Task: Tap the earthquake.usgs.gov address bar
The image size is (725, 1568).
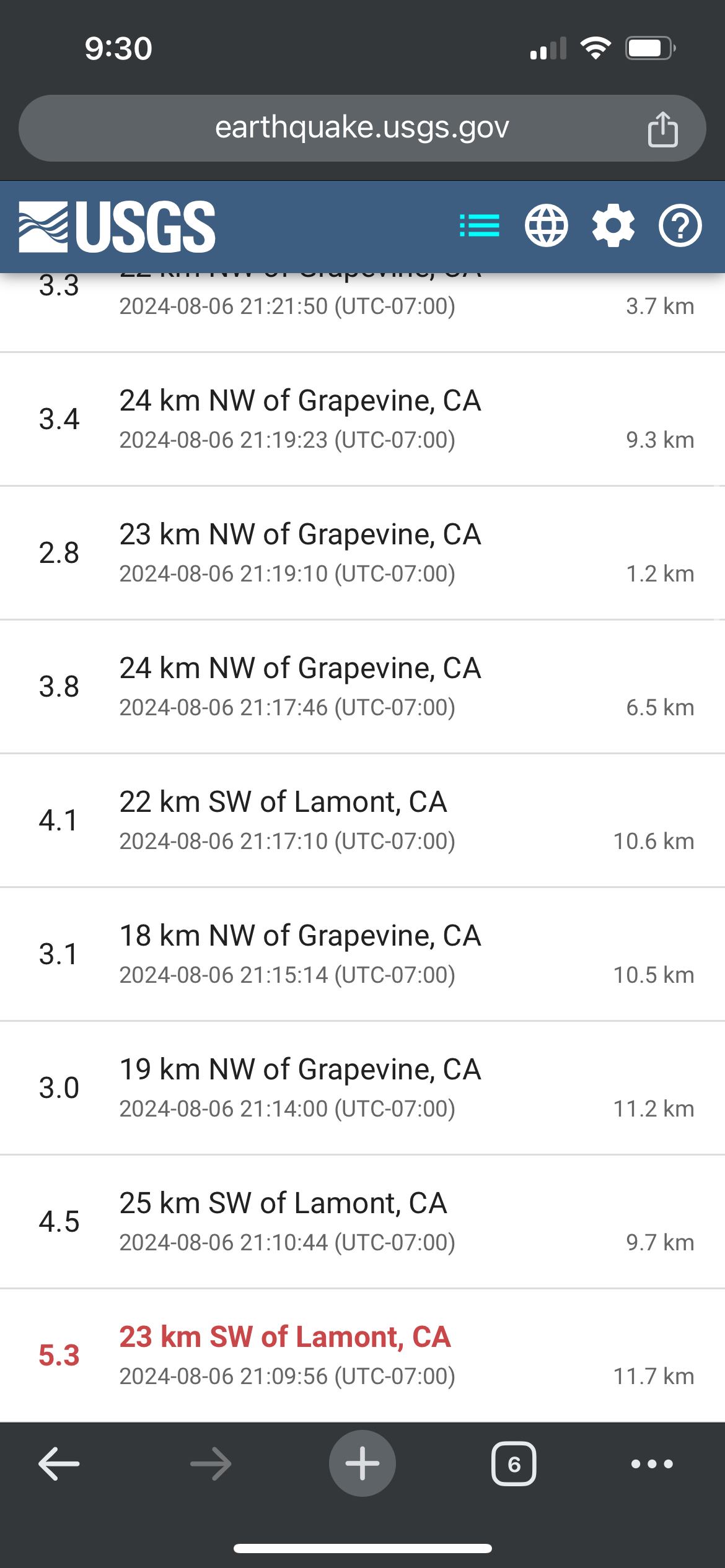Action: (x=362, y=128)
